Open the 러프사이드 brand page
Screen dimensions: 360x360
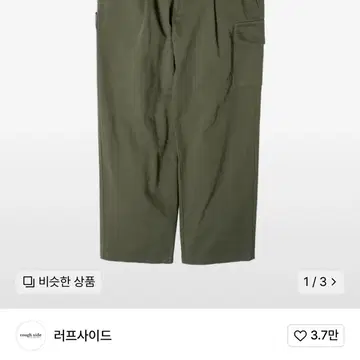coord(83,336)
